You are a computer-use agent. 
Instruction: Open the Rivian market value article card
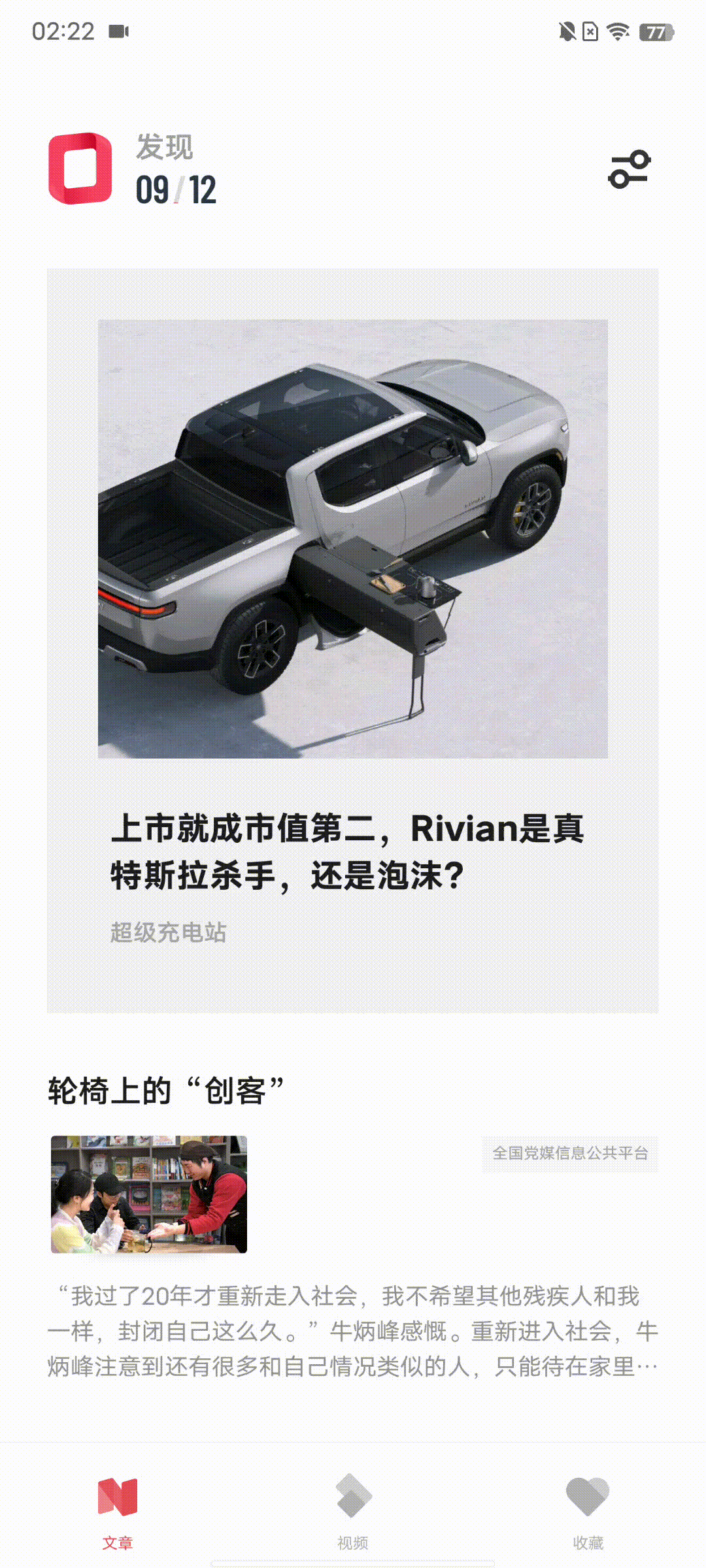(352, 640)
